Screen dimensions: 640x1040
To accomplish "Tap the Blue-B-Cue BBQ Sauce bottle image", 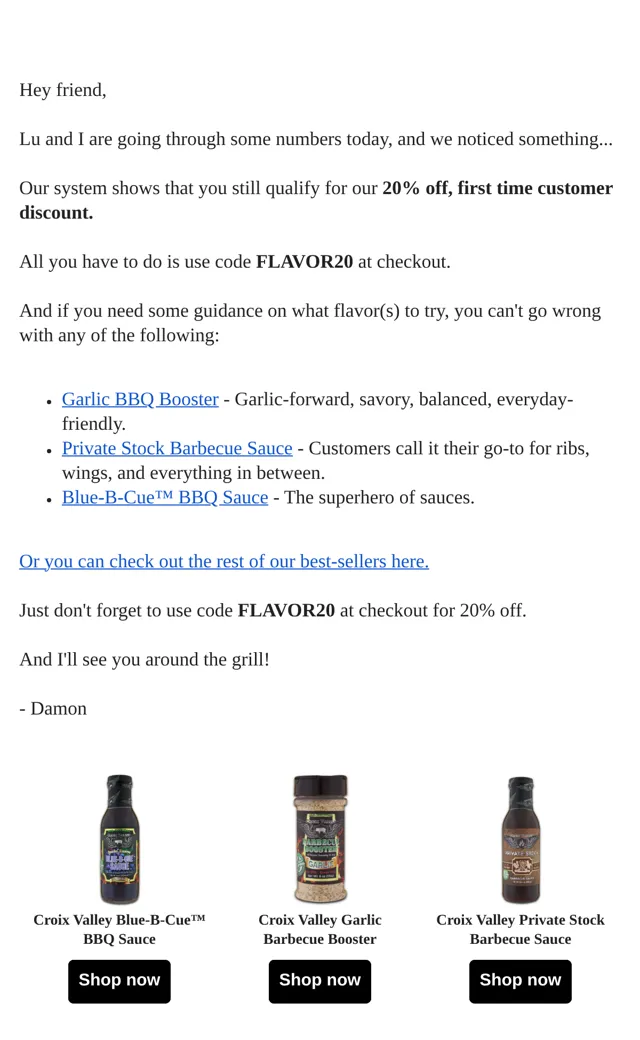I will (x=119, y=839).
